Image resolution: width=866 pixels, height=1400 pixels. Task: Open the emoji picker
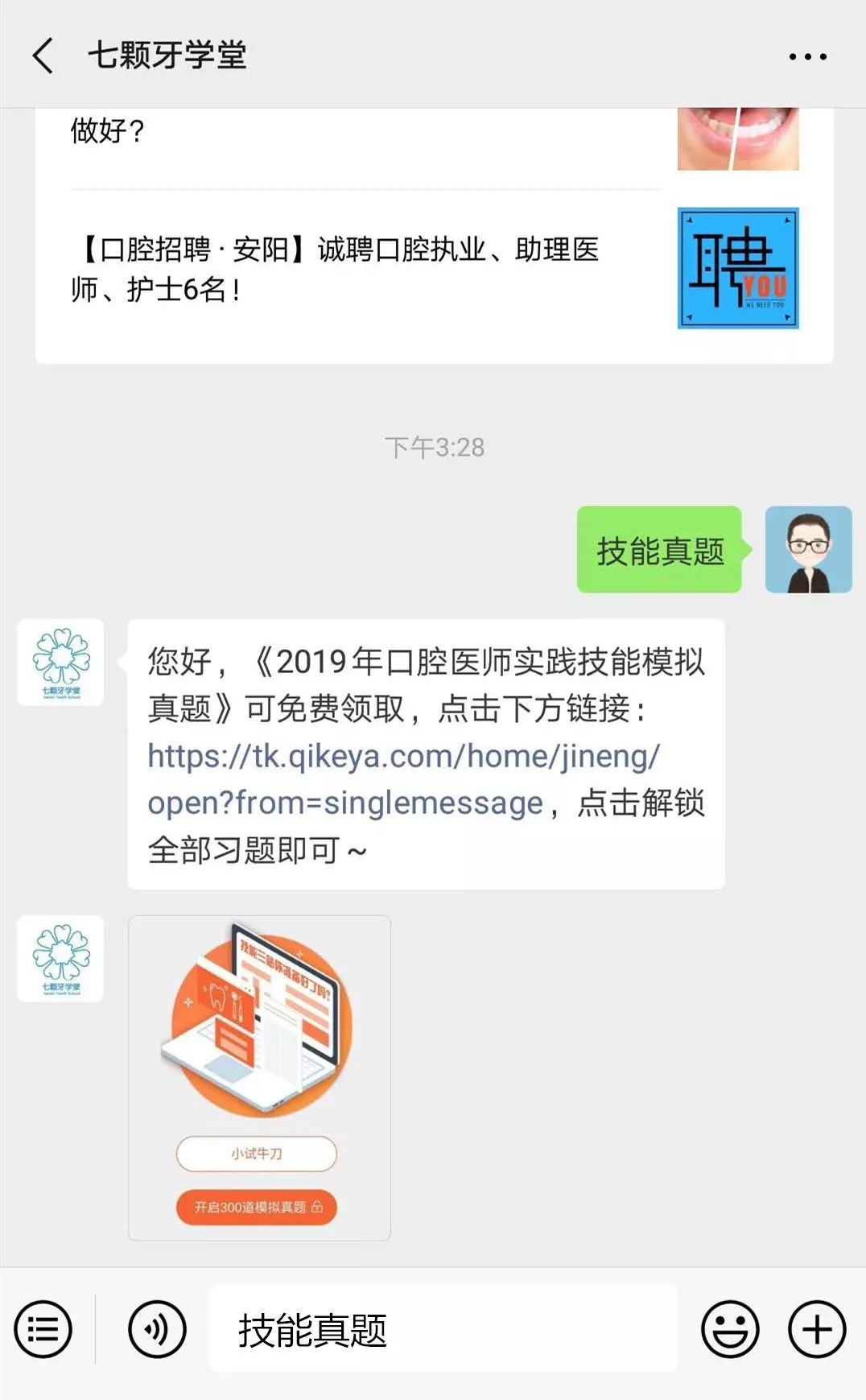730,1329
